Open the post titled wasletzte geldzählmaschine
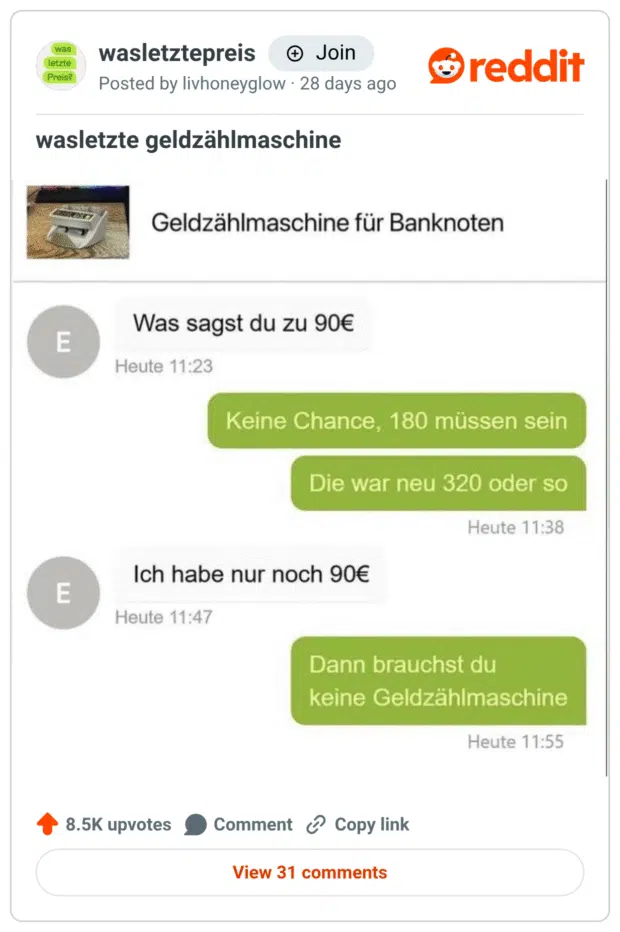Image resolution: width=620 pixels, height=932 pixels. click(x=188, y=140)
